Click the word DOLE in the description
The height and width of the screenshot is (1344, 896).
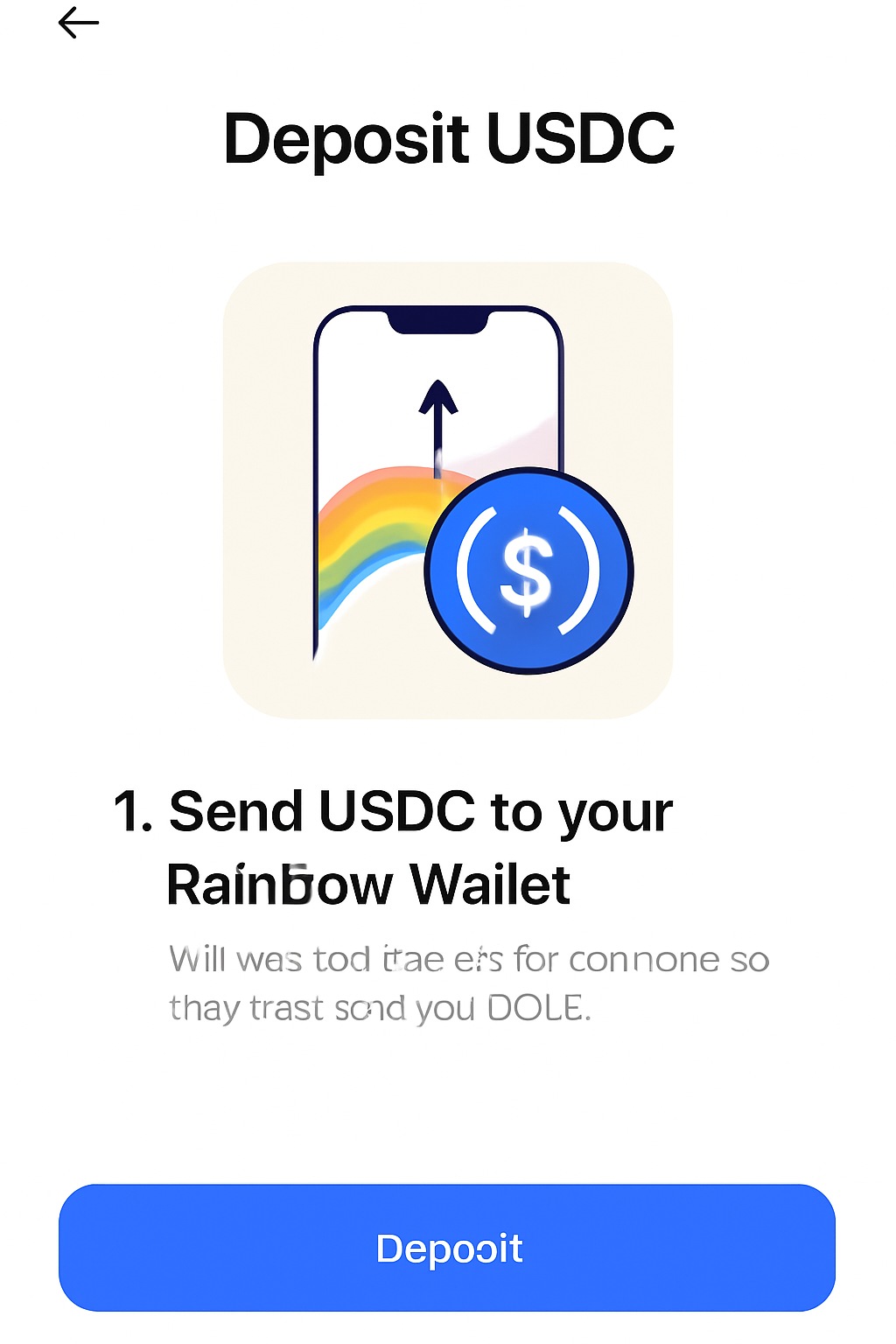(x=537, y=1007)
